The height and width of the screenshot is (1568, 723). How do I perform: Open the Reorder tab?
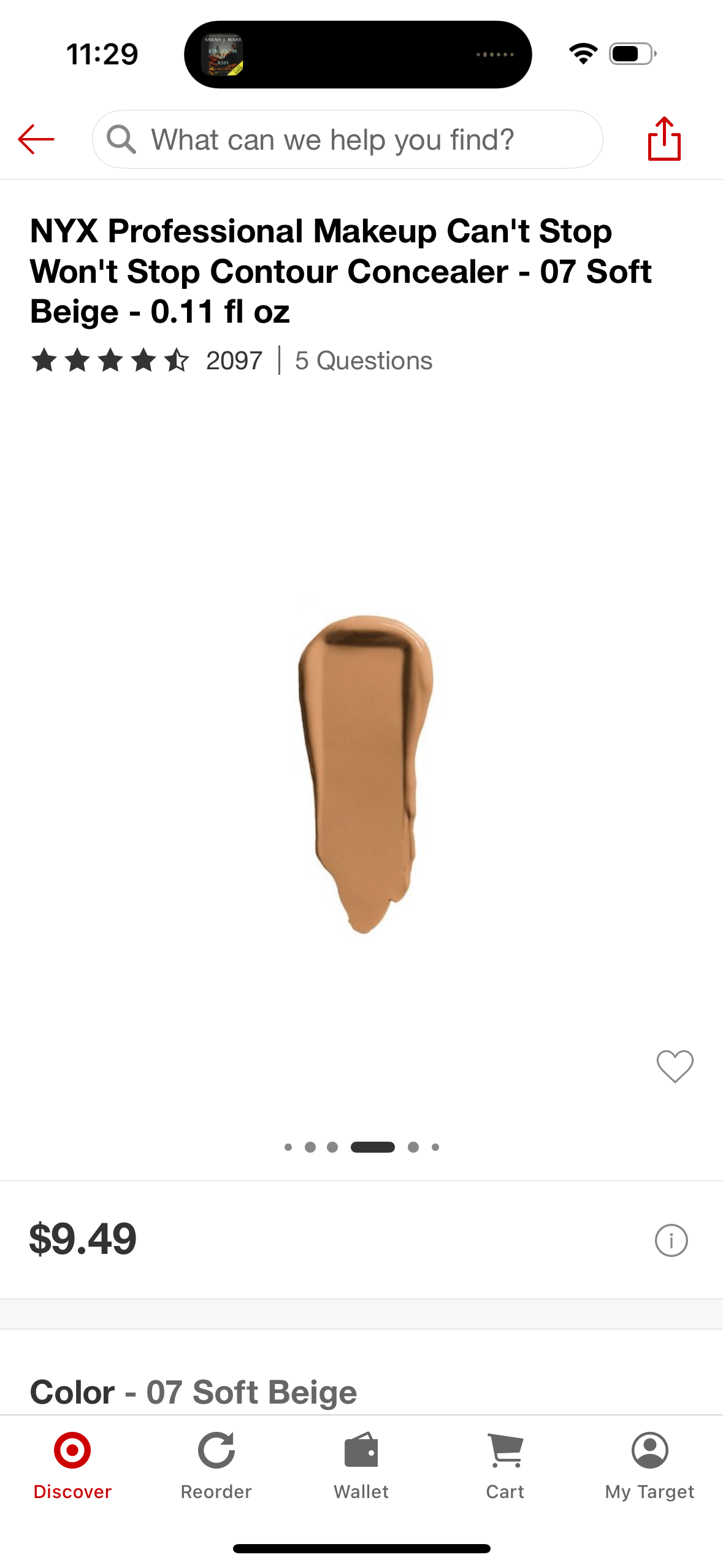(x=216, y=1465)
